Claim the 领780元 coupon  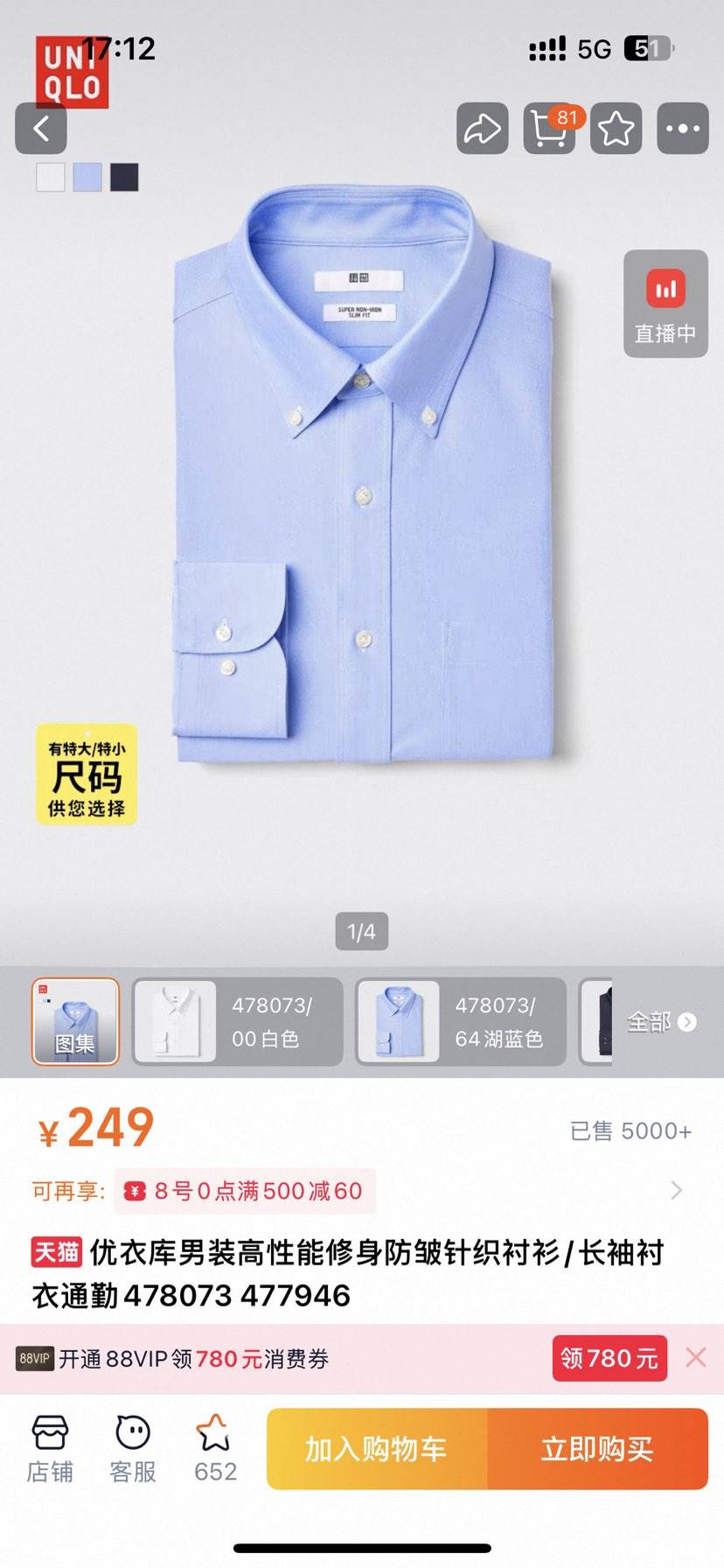pyautogui.click(x=609, y=1358)
